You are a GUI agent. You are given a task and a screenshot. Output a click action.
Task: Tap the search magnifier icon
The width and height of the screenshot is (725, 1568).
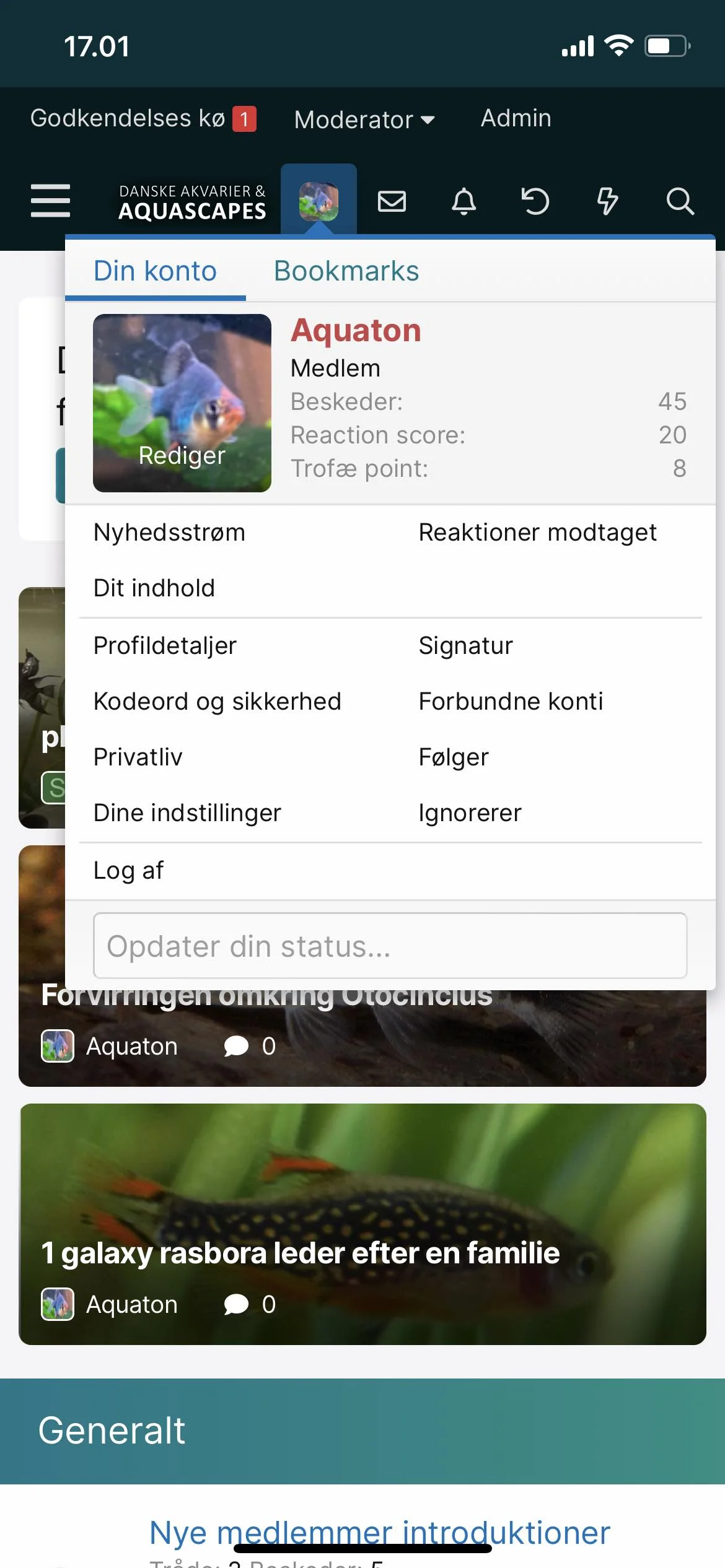point(680,201)
